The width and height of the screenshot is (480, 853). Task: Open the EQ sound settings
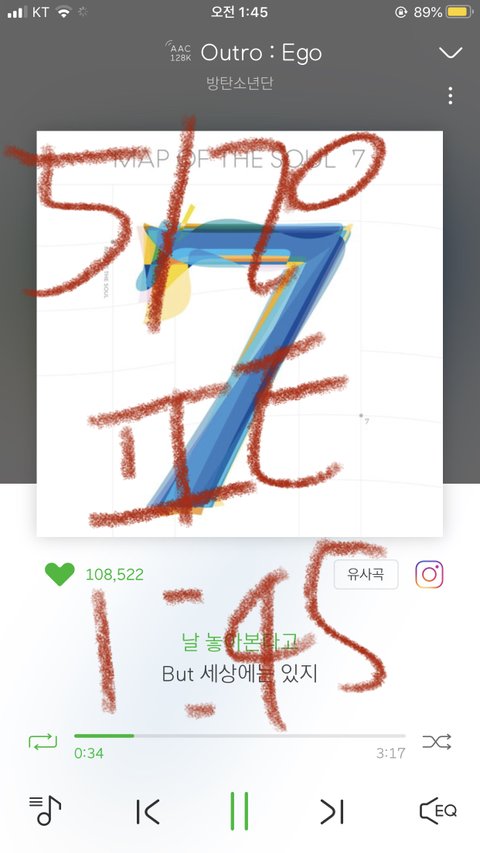pos(438,811)
